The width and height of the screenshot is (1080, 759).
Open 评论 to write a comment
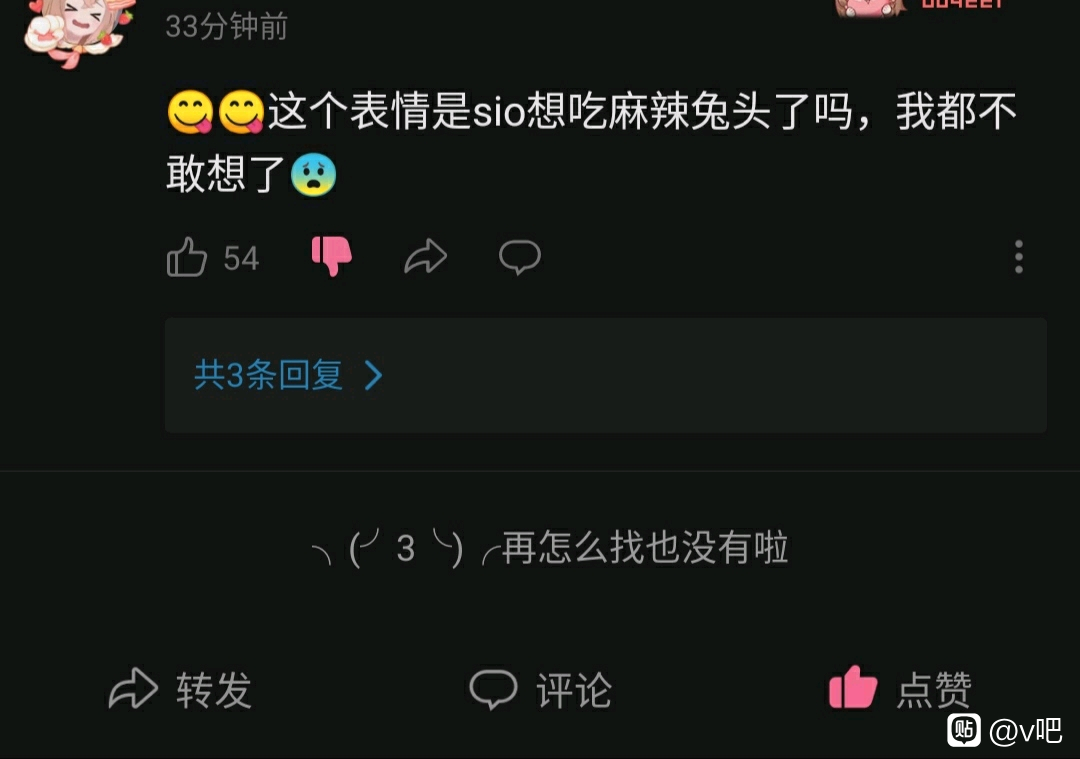540,690
